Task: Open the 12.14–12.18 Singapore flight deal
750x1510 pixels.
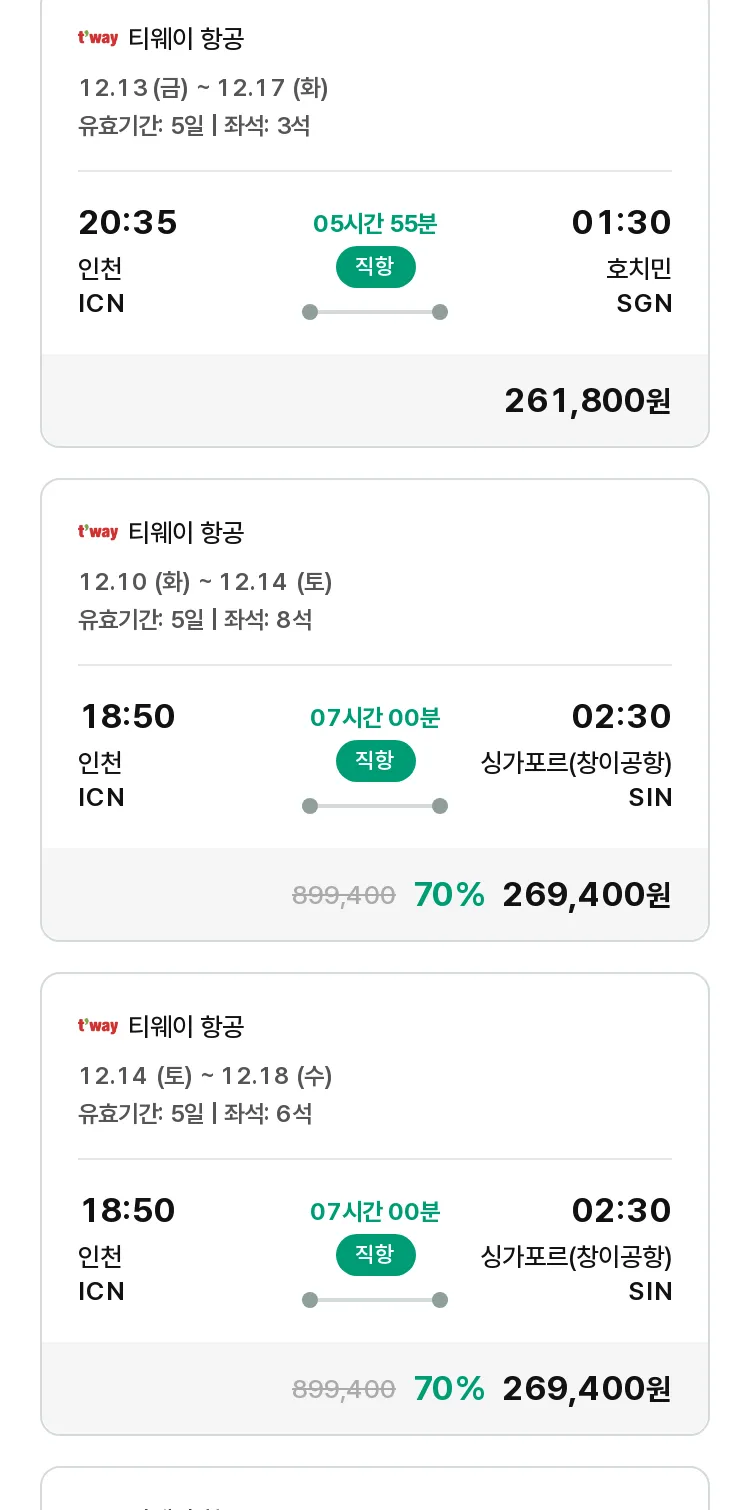Action: point(375,1204)
